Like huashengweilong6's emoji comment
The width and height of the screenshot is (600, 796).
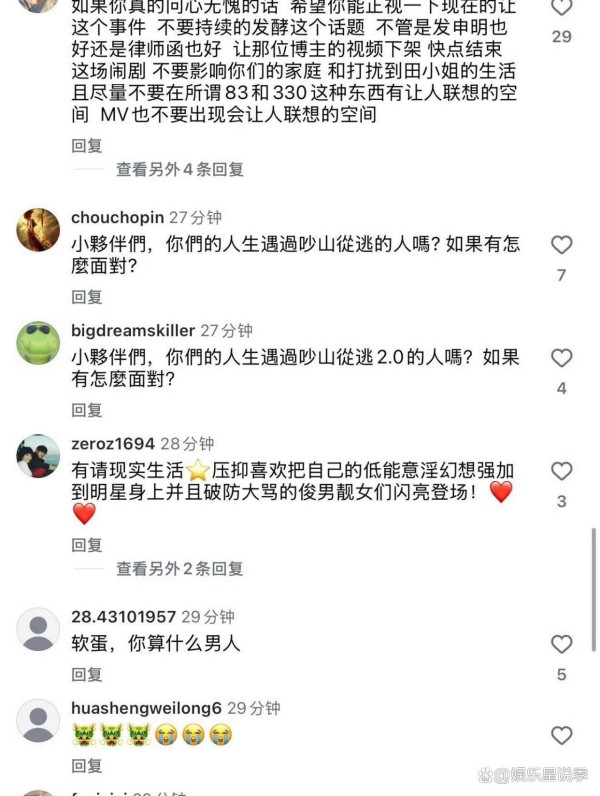(x=561, y=736)
